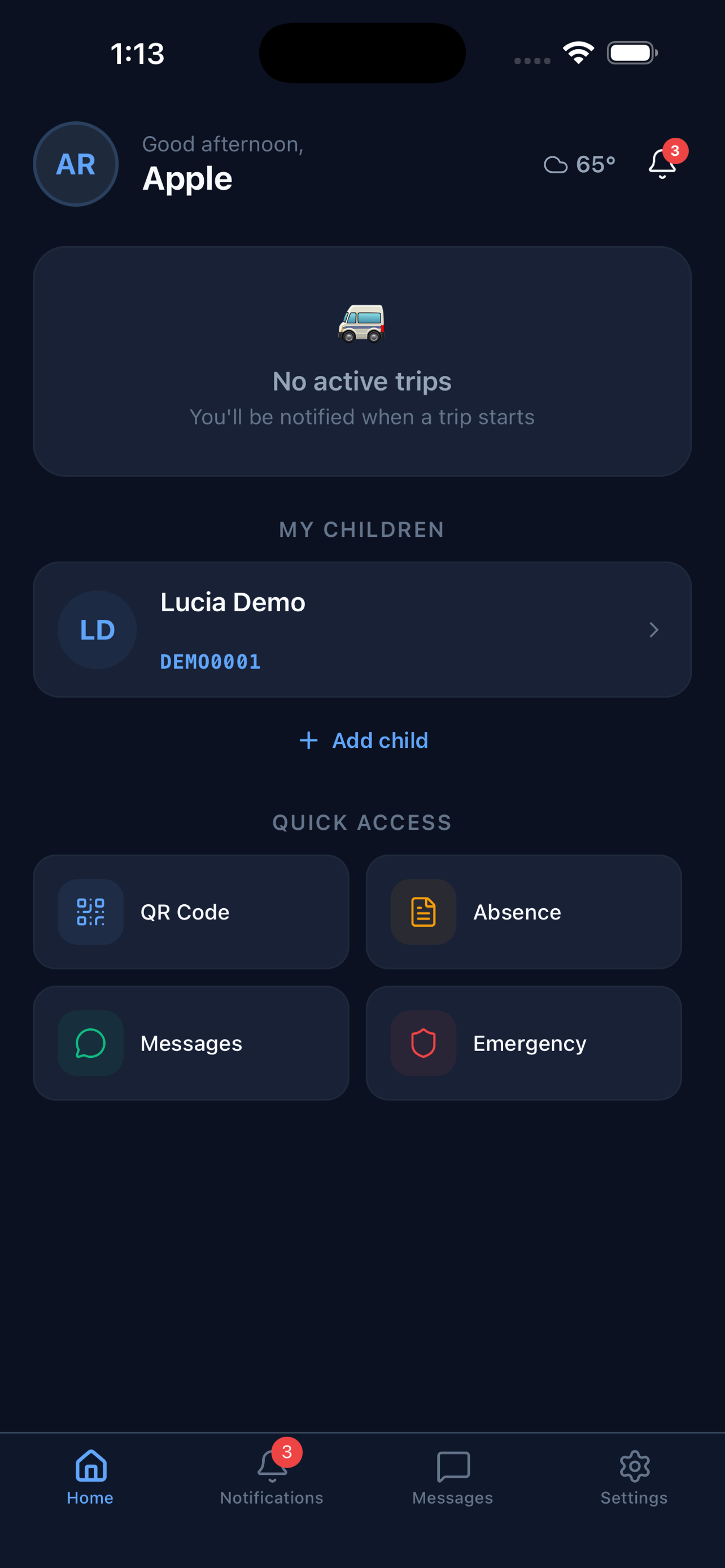The height and width of the screenshot is (1568, 725).
Task: Click the Add child link
Action: pyautogui.click(x=362, y=740)
